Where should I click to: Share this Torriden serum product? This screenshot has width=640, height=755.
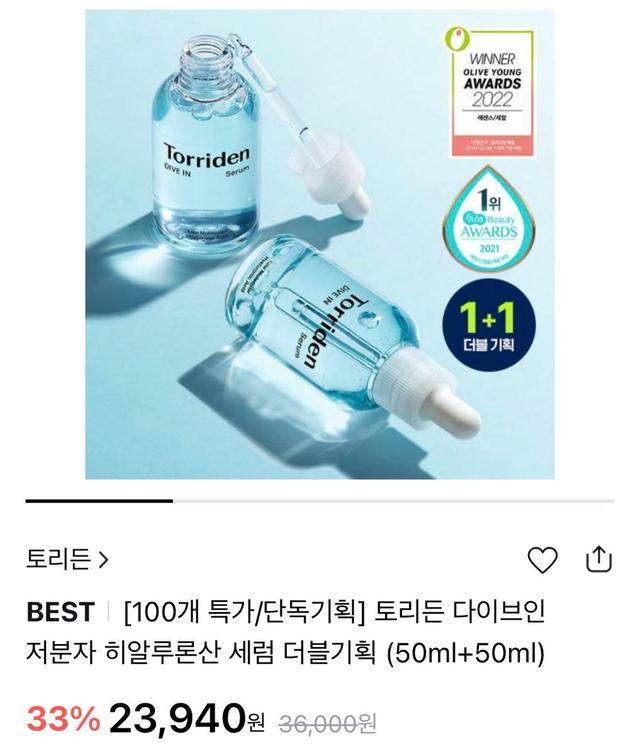click(597, 559)
